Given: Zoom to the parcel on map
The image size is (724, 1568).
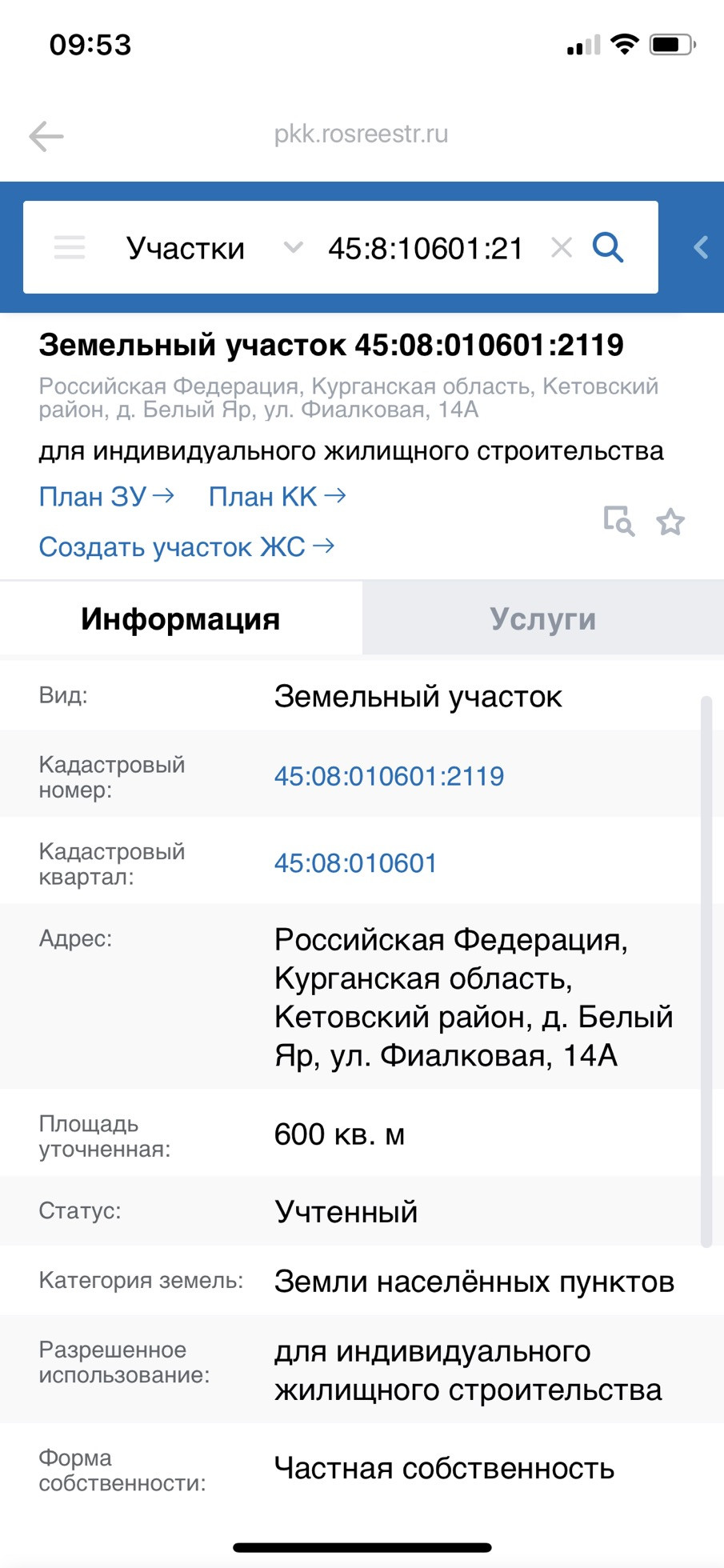Looking at the screenshot, I should (x=618, y=521).
